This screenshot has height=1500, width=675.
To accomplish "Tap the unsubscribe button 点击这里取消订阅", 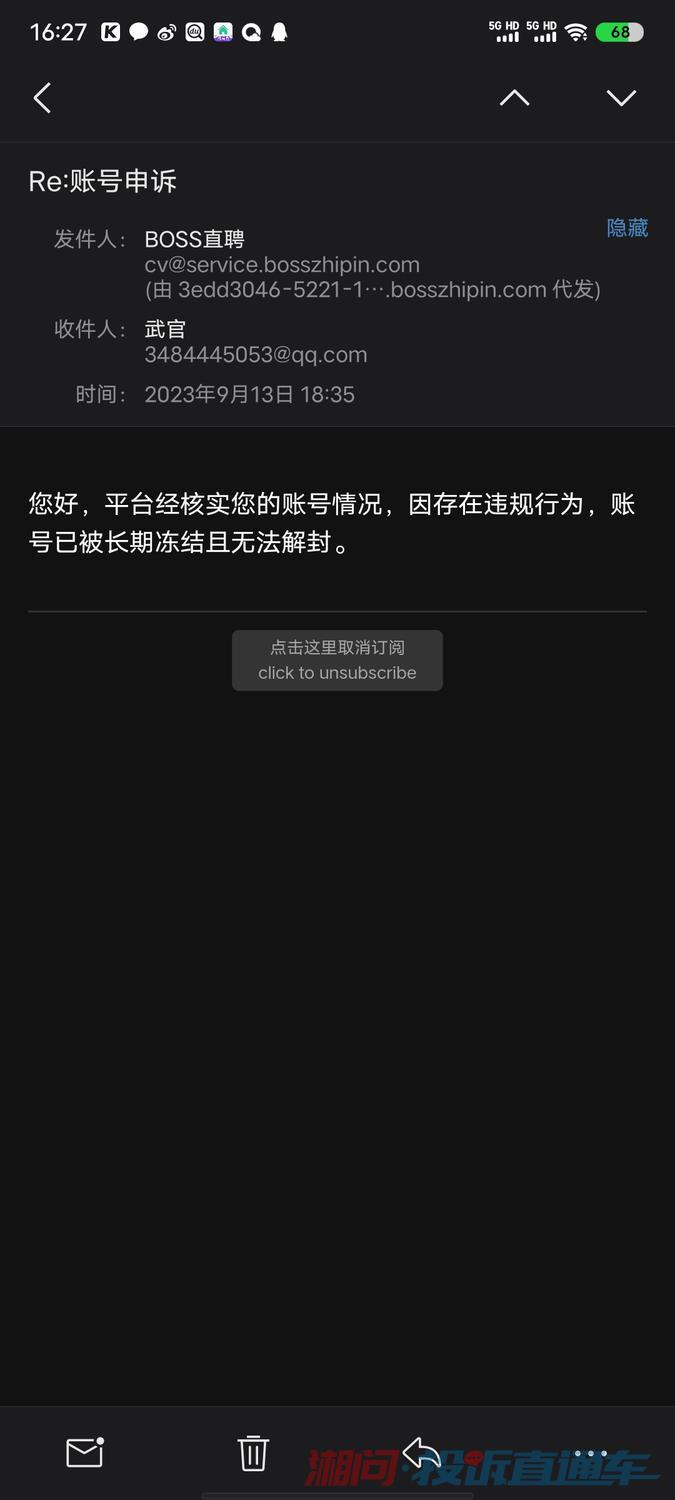I will 337,660.
